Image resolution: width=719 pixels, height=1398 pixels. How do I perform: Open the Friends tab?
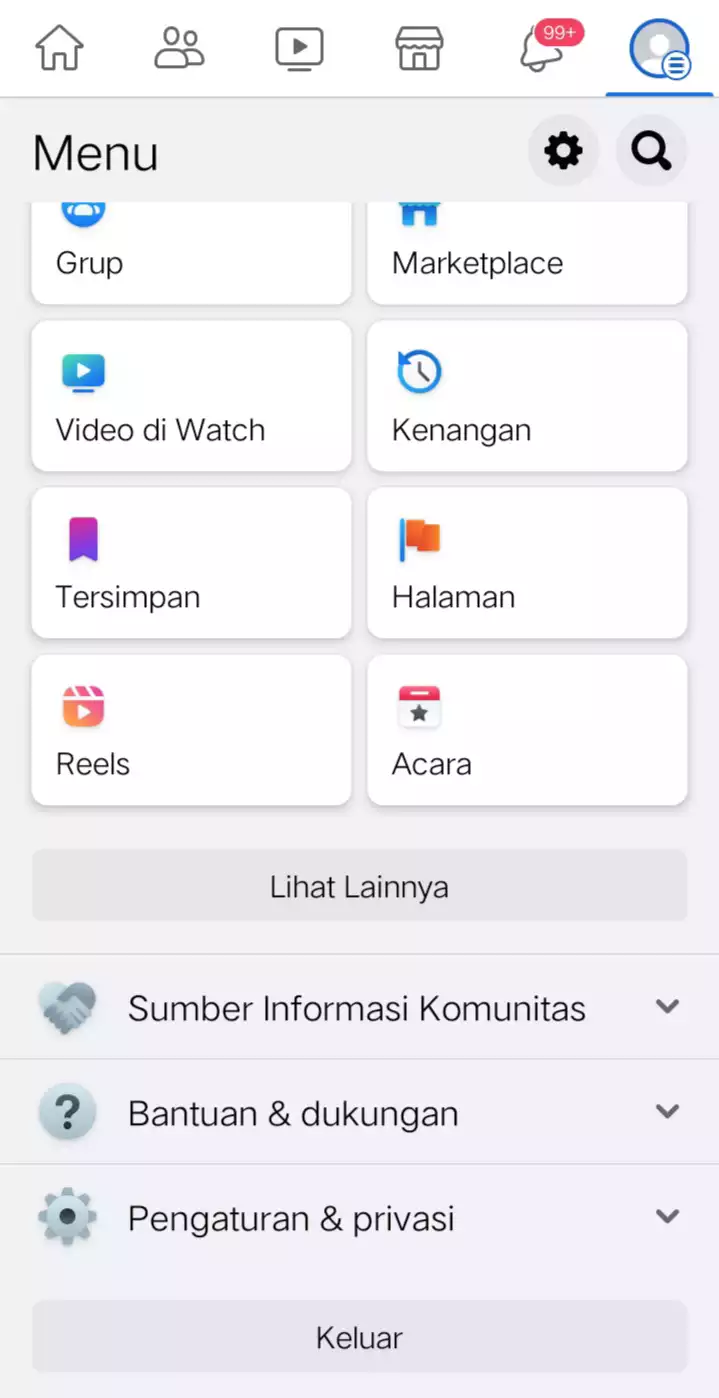click(179, 48)
